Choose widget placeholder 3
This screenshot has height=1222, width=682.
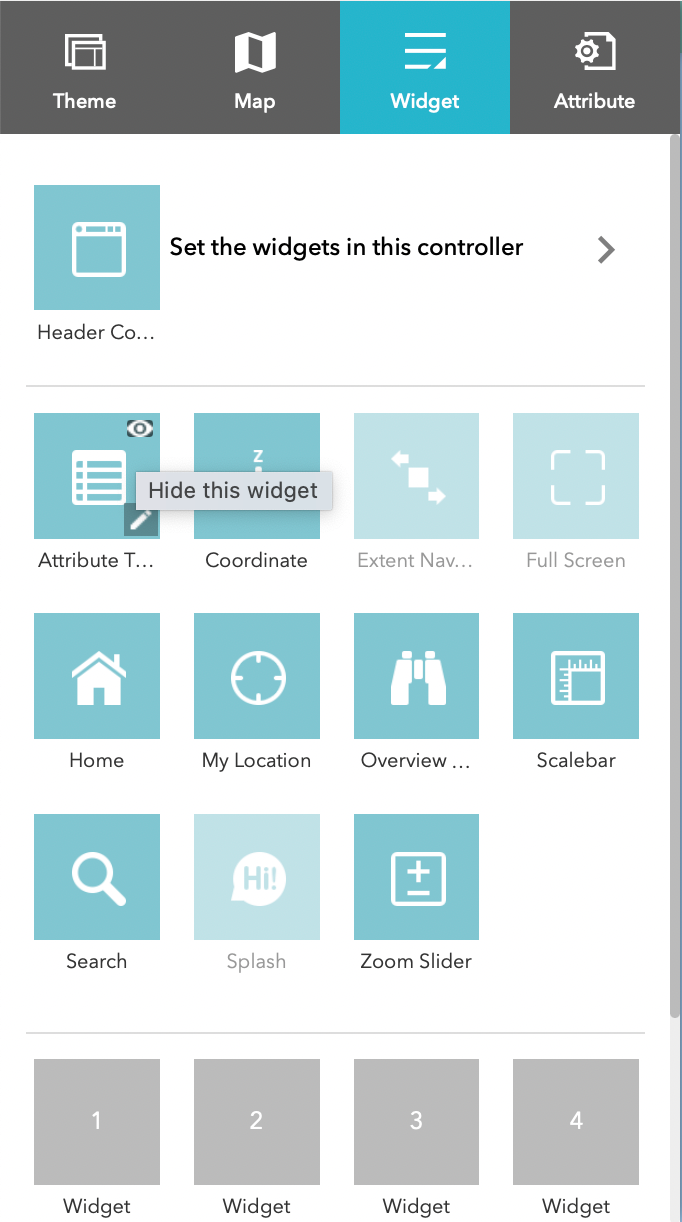[x=416, y=1122]
